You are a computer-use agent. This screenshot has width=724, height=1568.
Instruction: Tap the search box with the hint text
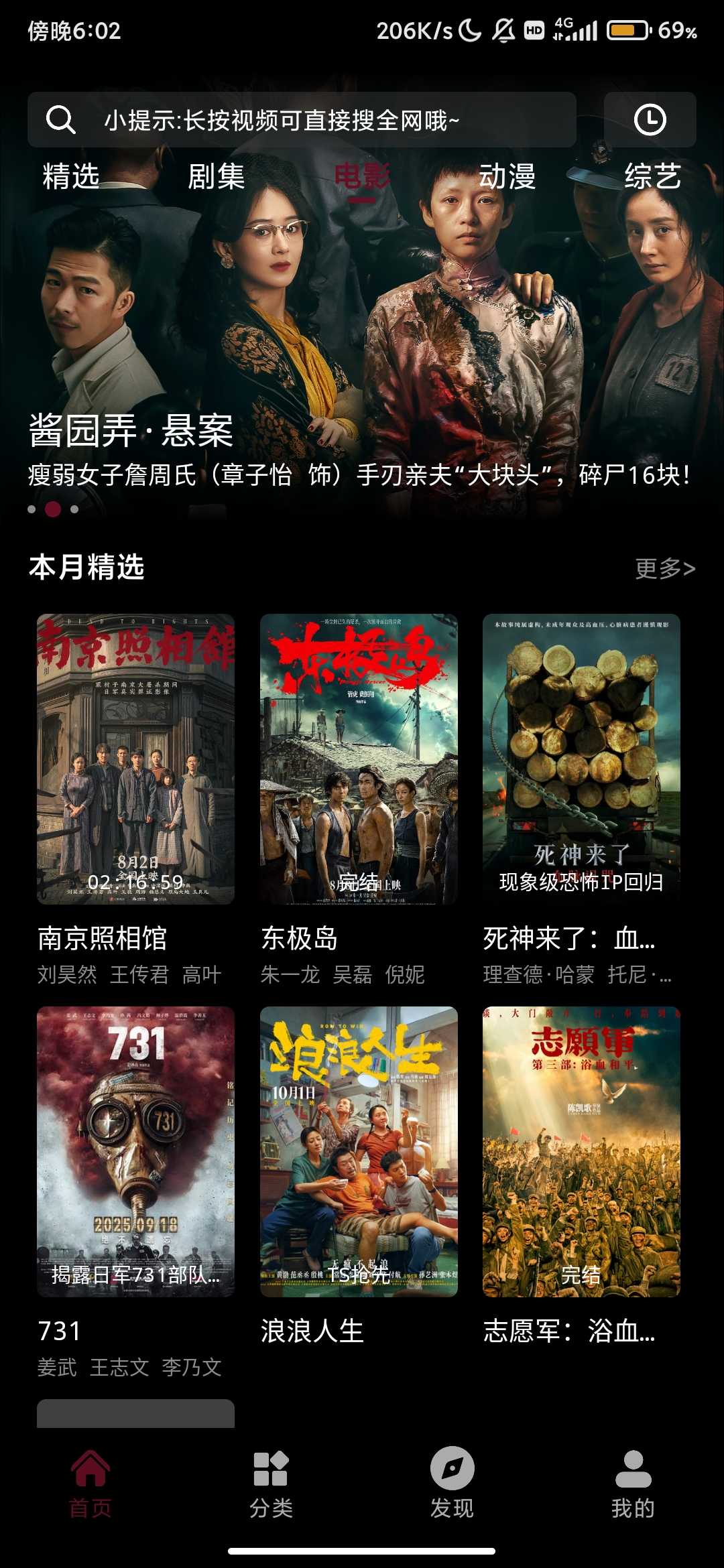[302, 120]
